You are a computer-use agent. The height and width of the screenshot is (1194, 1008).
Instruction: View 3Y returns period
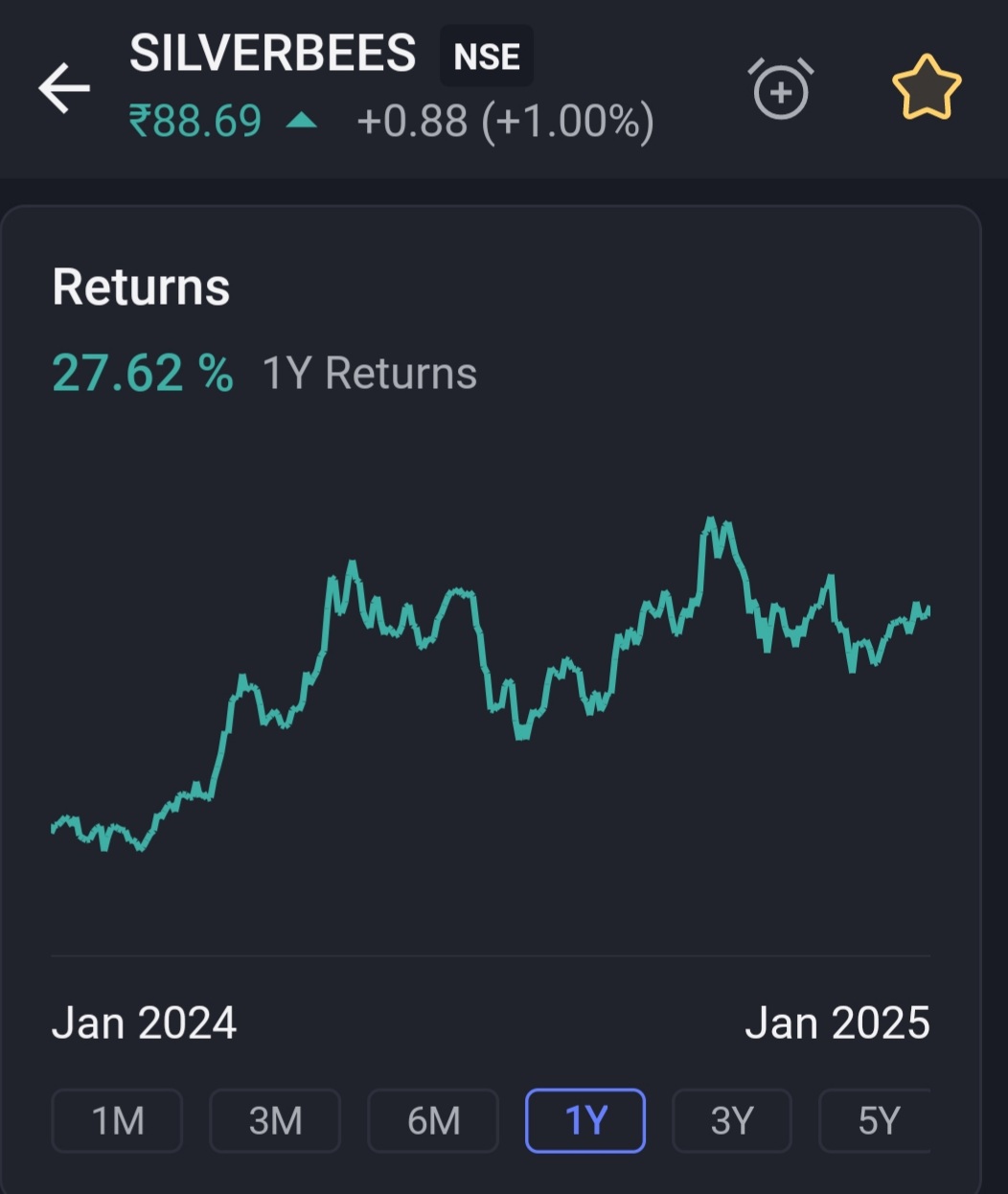click(x=732, y=1120)
